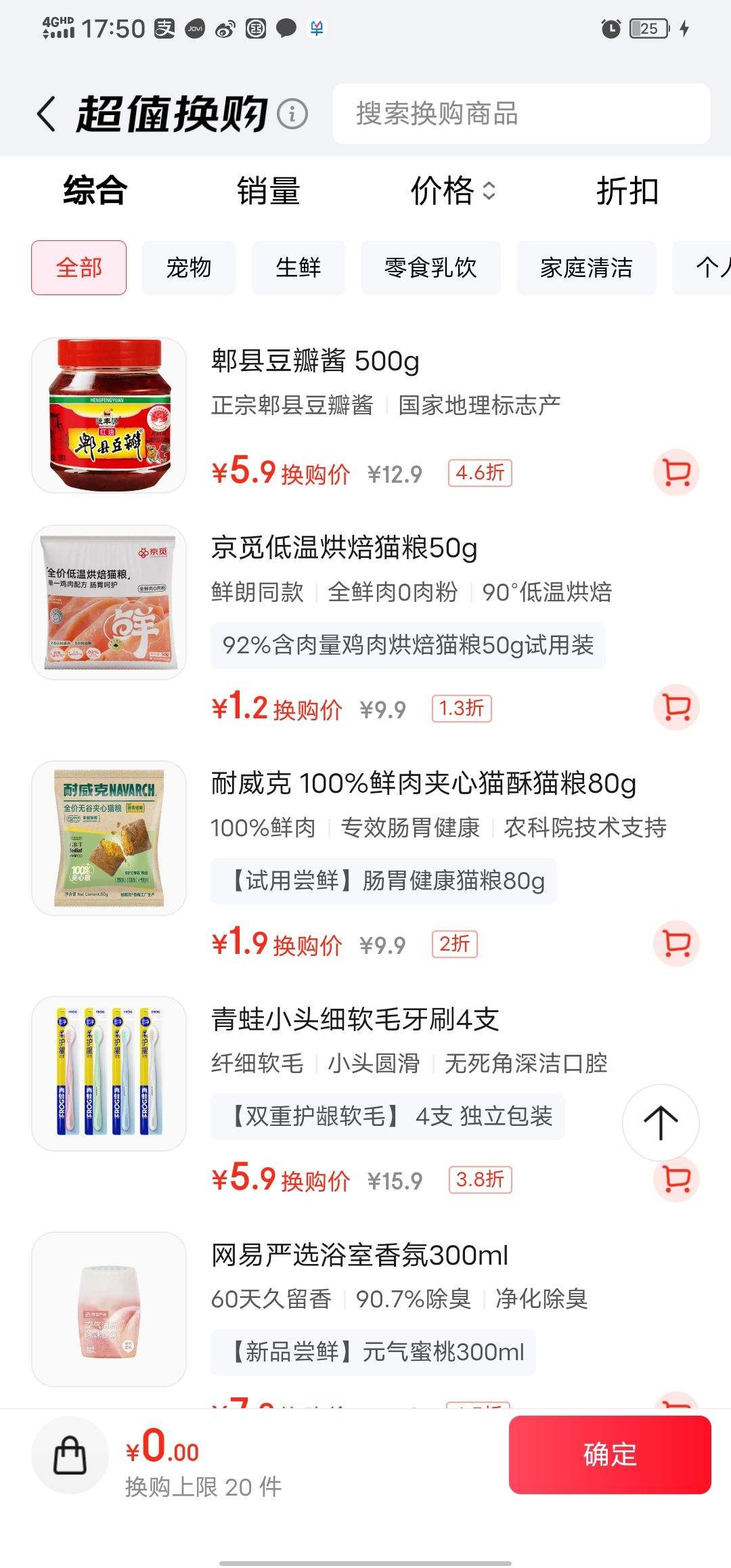Select the 全部 category chip
Screen dimensions: 731x1568
(x=79, y=267)
